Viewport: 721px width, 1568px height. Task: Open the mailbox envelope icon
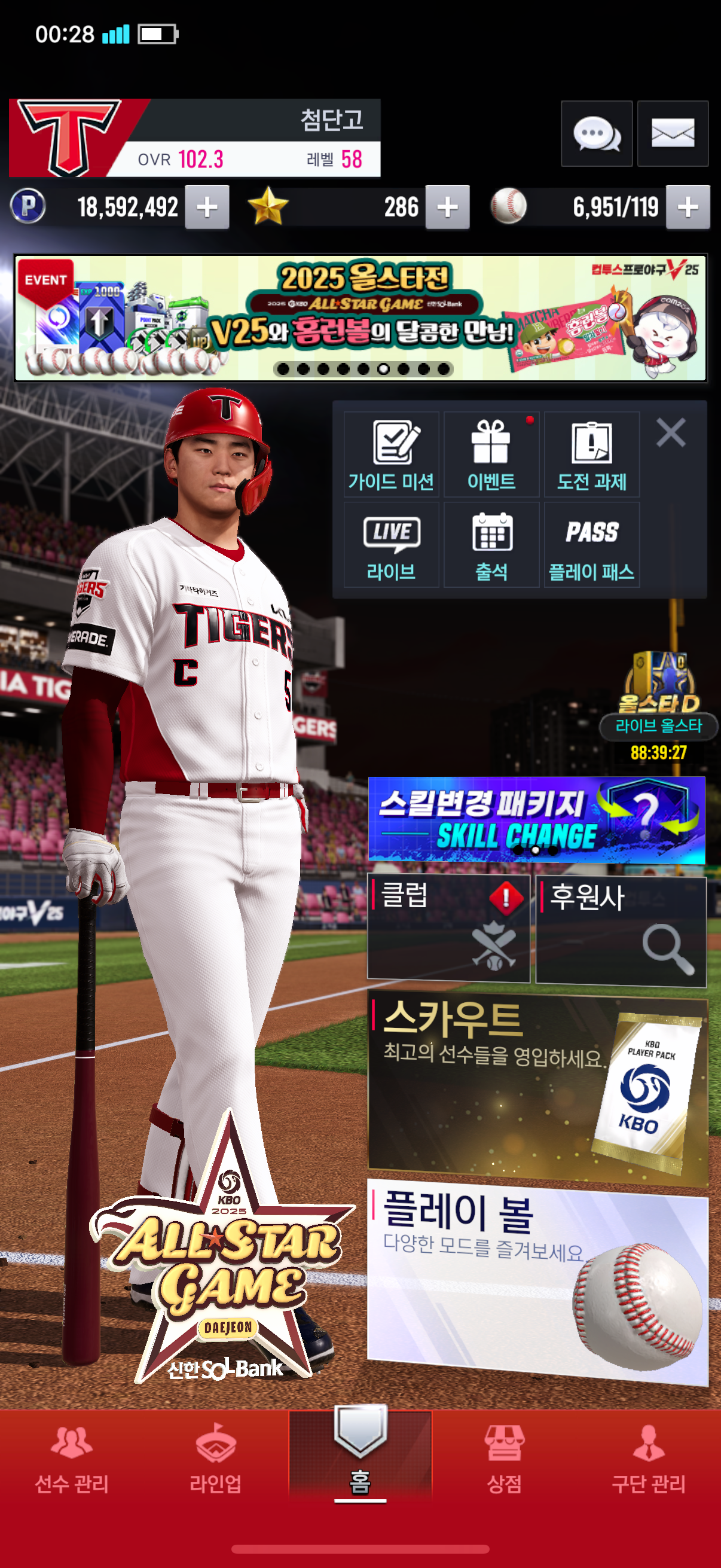(x=673, y=133)
